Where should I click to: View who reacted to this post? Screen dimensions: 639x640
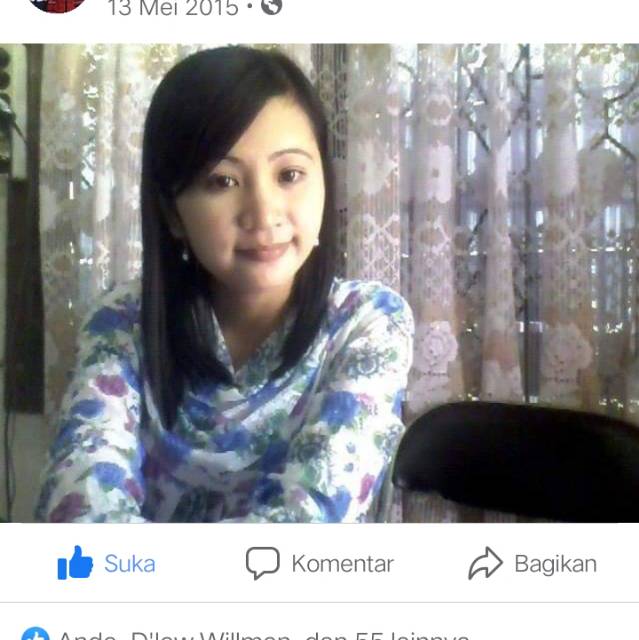(x=250, y=634)
